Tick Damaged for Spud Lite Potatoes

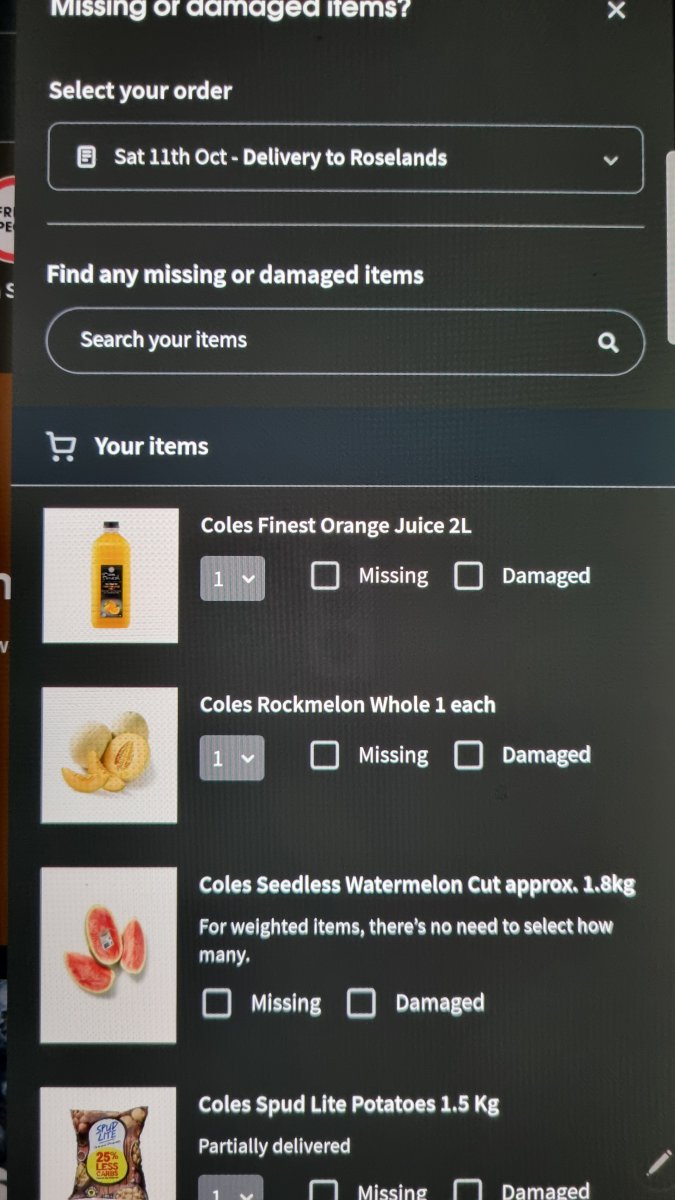(x=468, y=1190)
